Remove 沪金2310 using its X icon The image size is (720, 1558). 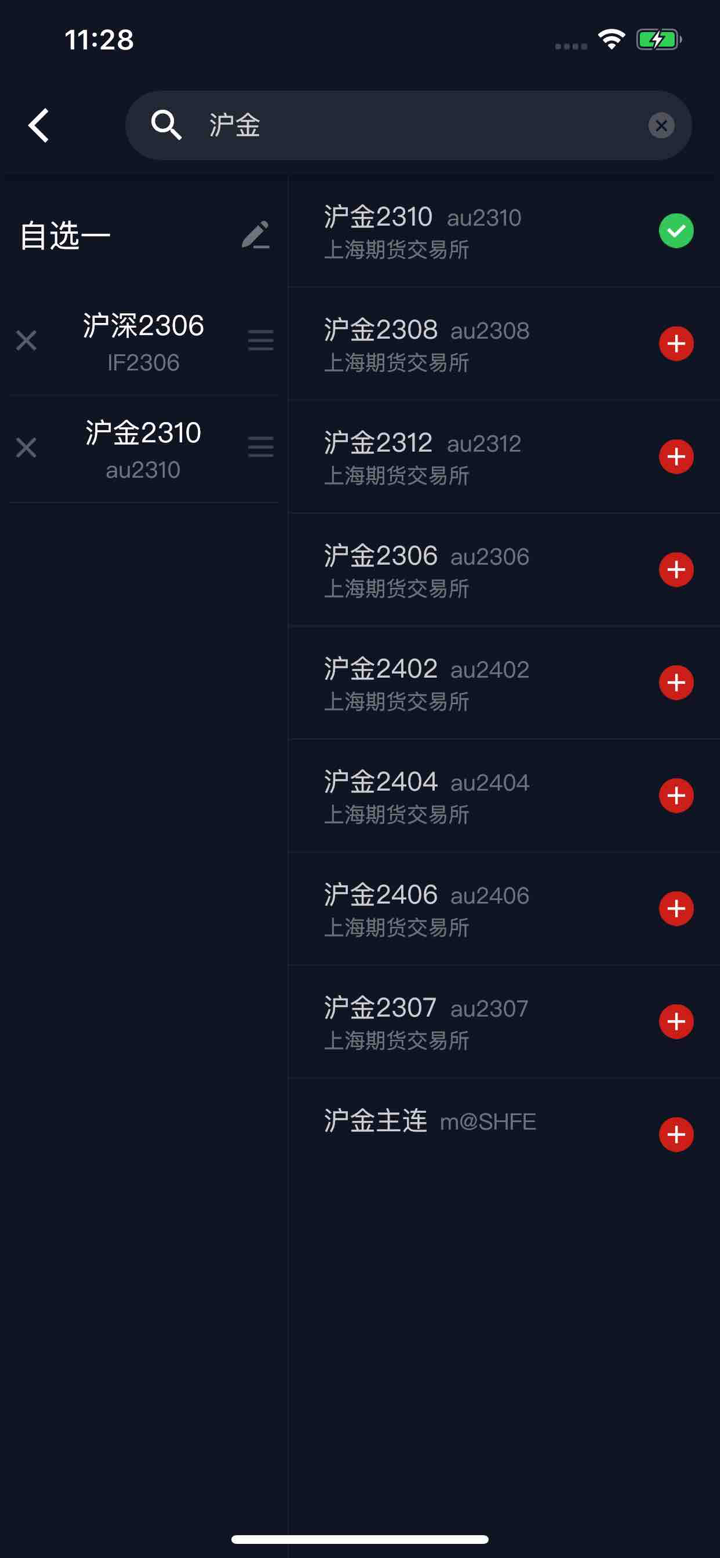pyautogui.click(x=26, y=448)
